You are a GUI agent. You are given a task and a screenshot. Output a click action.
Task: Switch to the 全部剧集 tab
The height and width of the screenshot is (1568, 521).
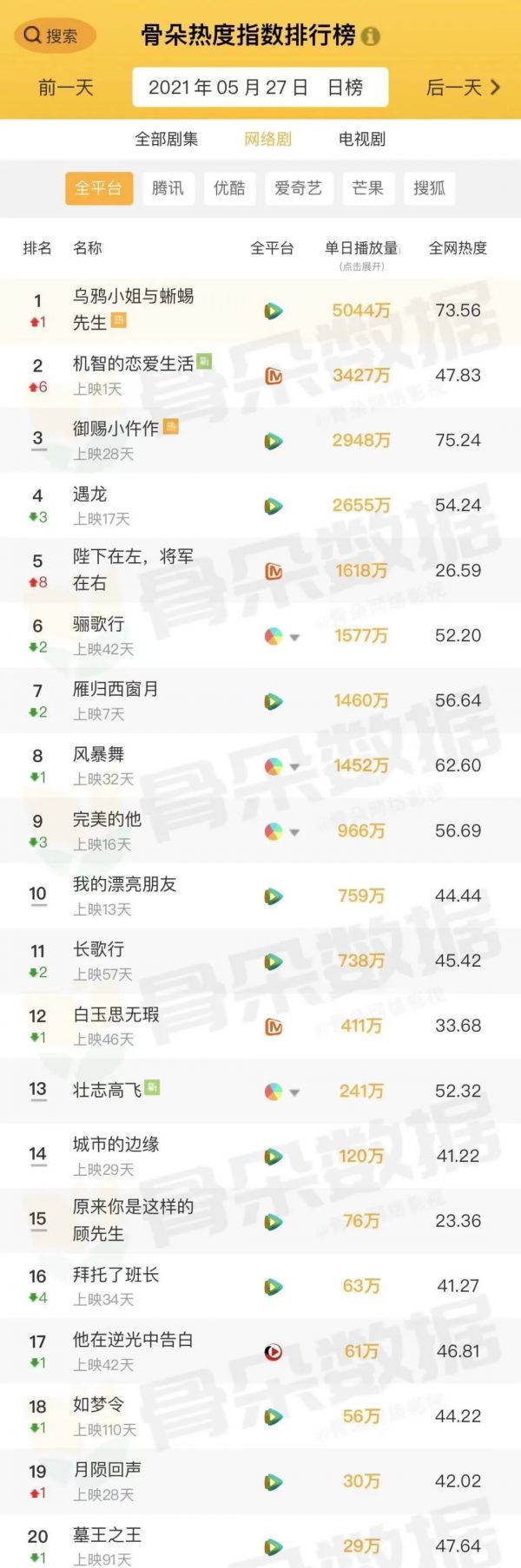166,139
